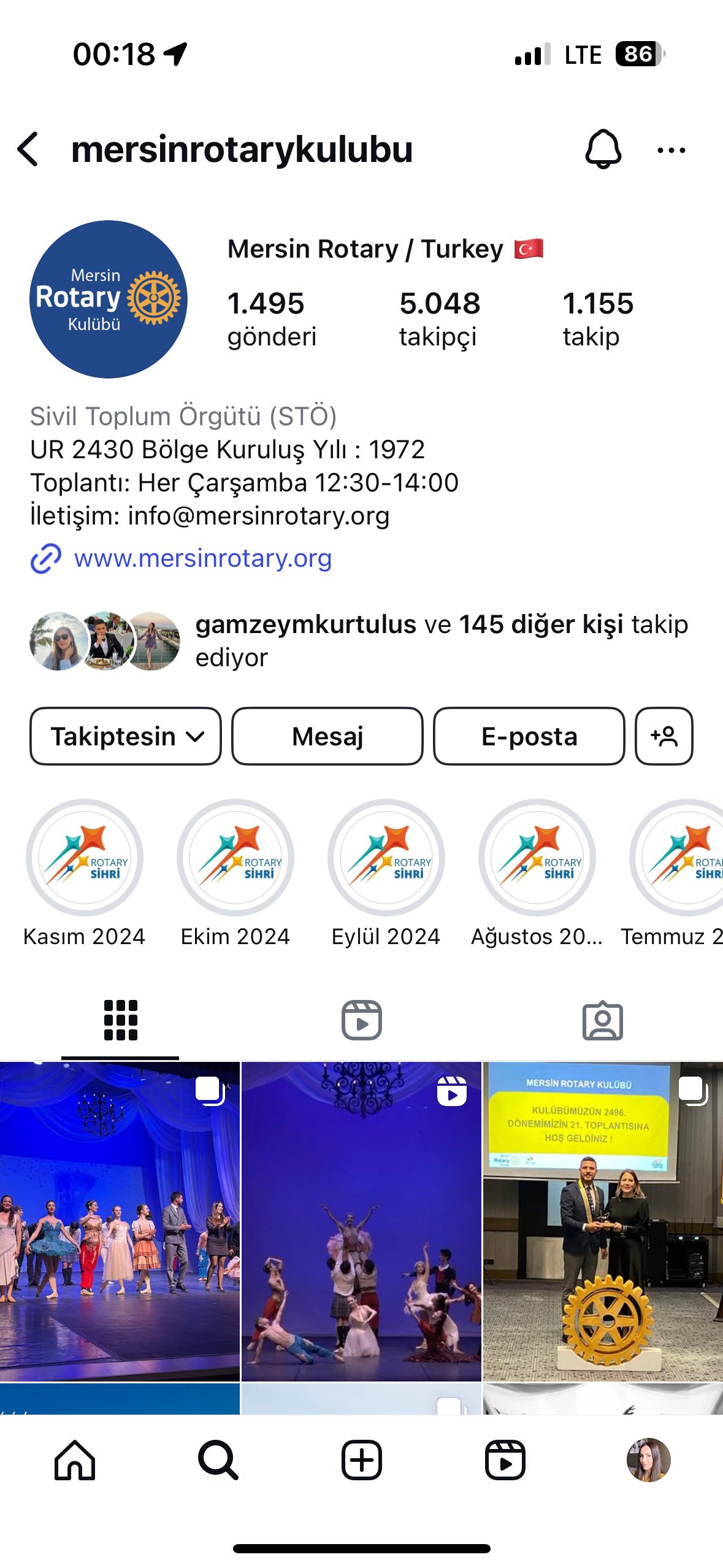723x1568 pixels.
Task: Open the Eylül 2024 story highlight
Action: point(386,858)
